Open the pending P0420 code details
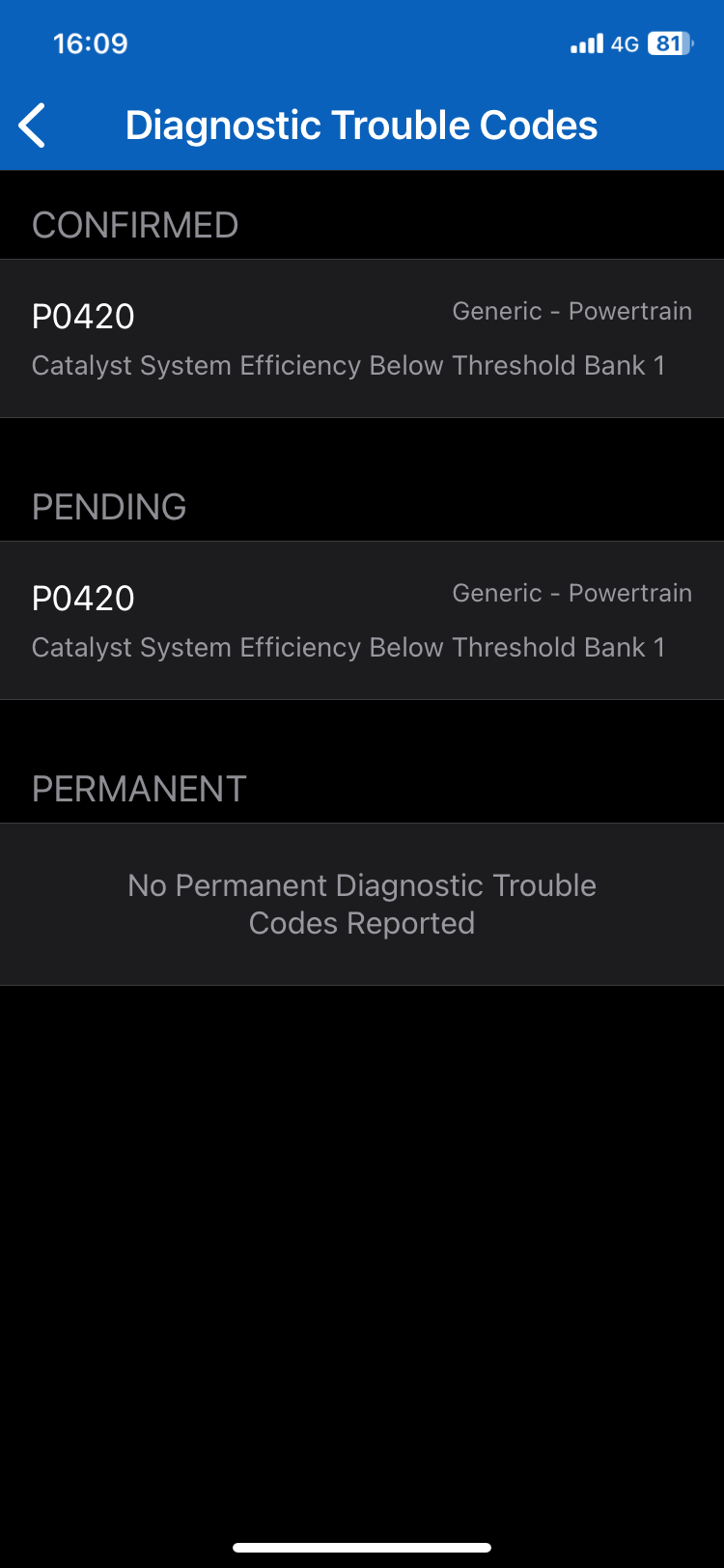724x1568 pixels. (x=361, y=621)
